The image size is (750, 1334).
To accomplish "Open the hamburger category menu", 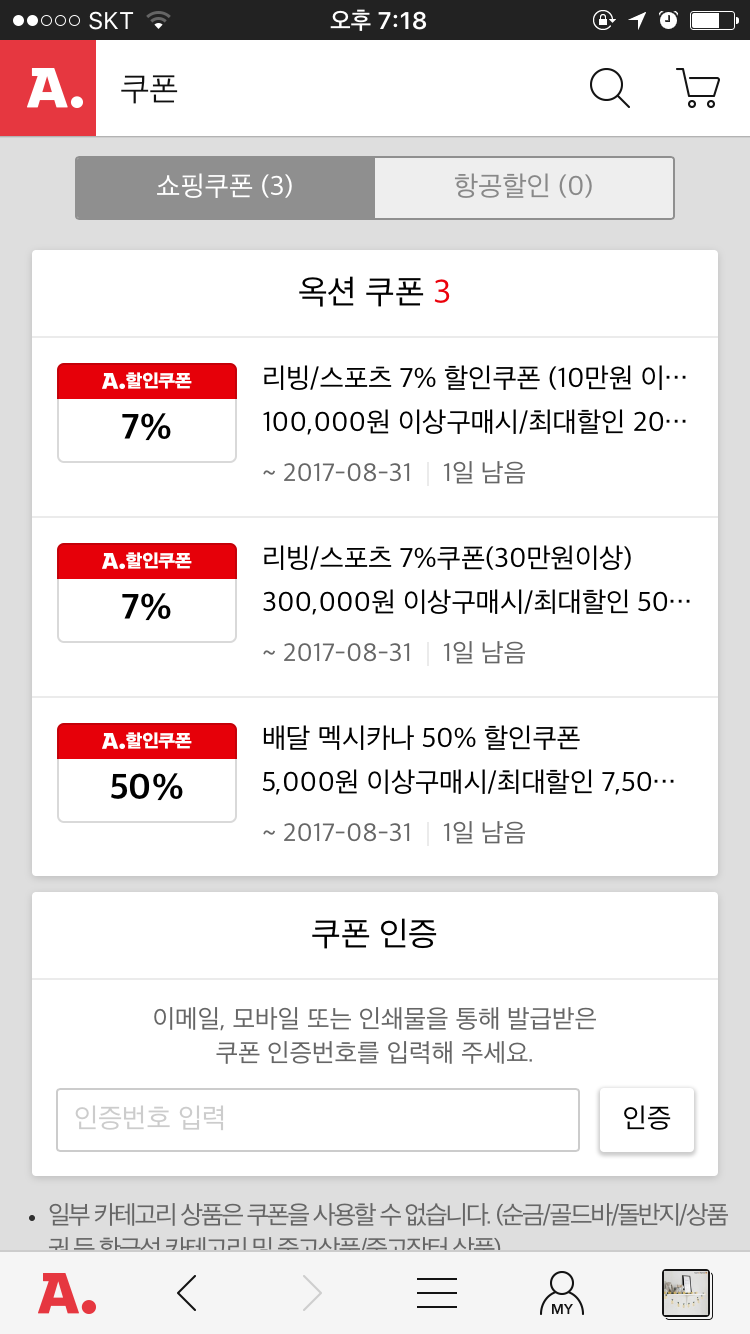I will coord(437,1293).
